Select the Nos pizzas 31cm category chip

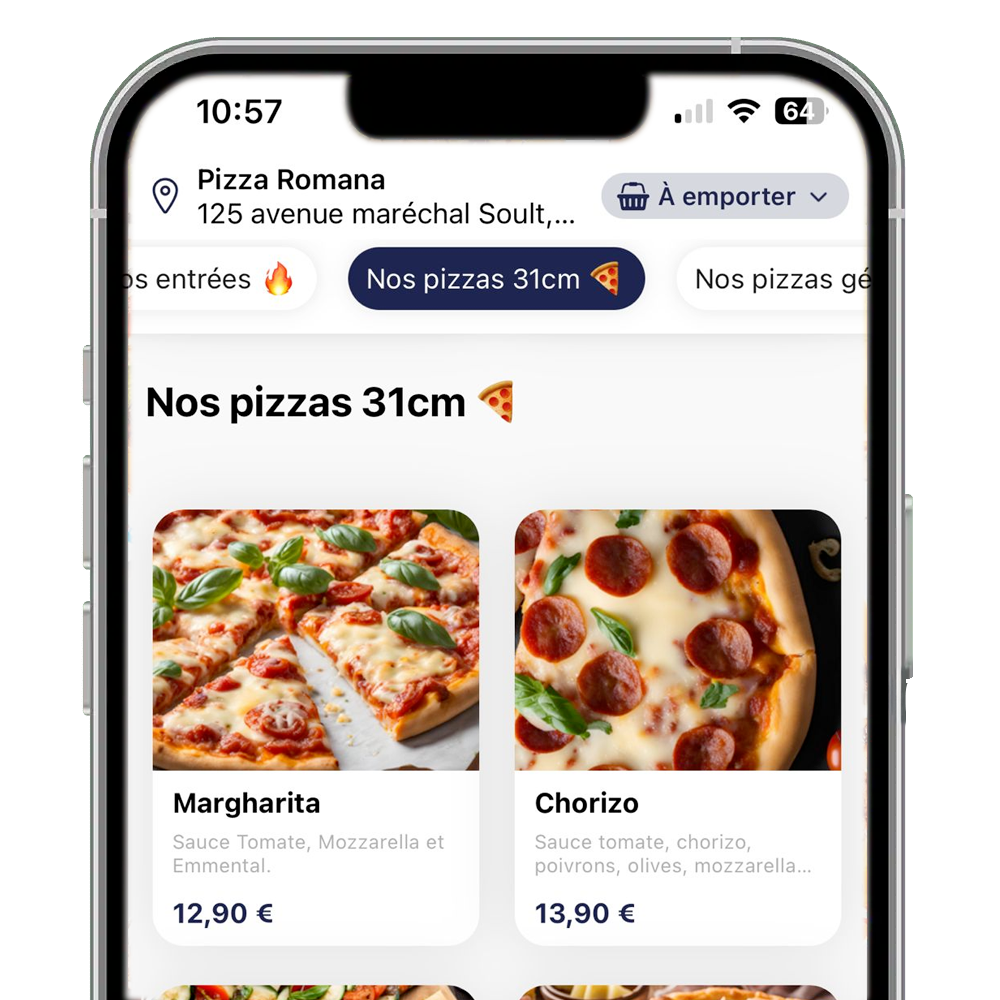(495, 279)
